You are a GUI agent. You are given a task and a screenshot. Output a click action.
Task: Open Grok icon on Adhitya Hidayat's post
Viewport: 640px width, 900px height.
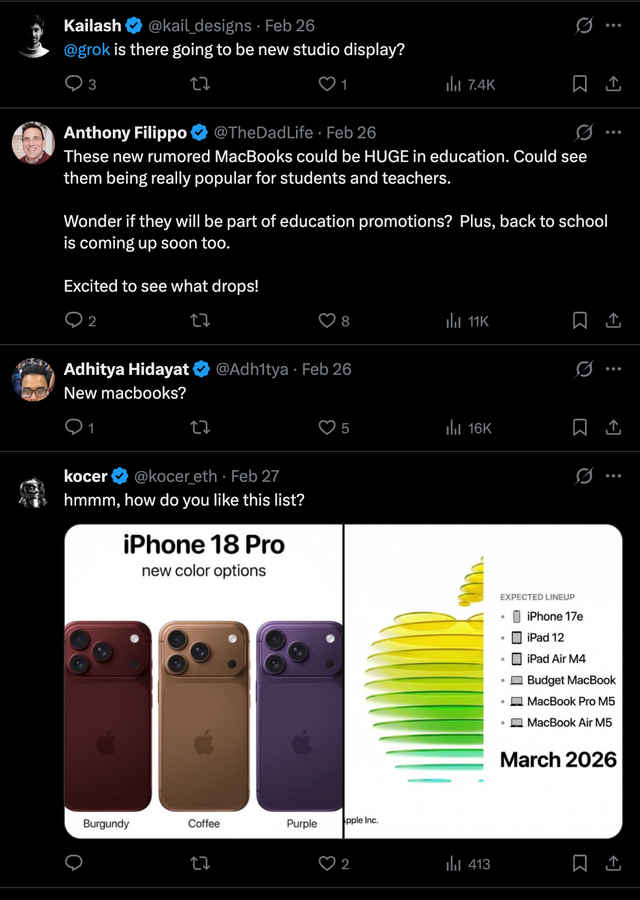click(585, 369)
